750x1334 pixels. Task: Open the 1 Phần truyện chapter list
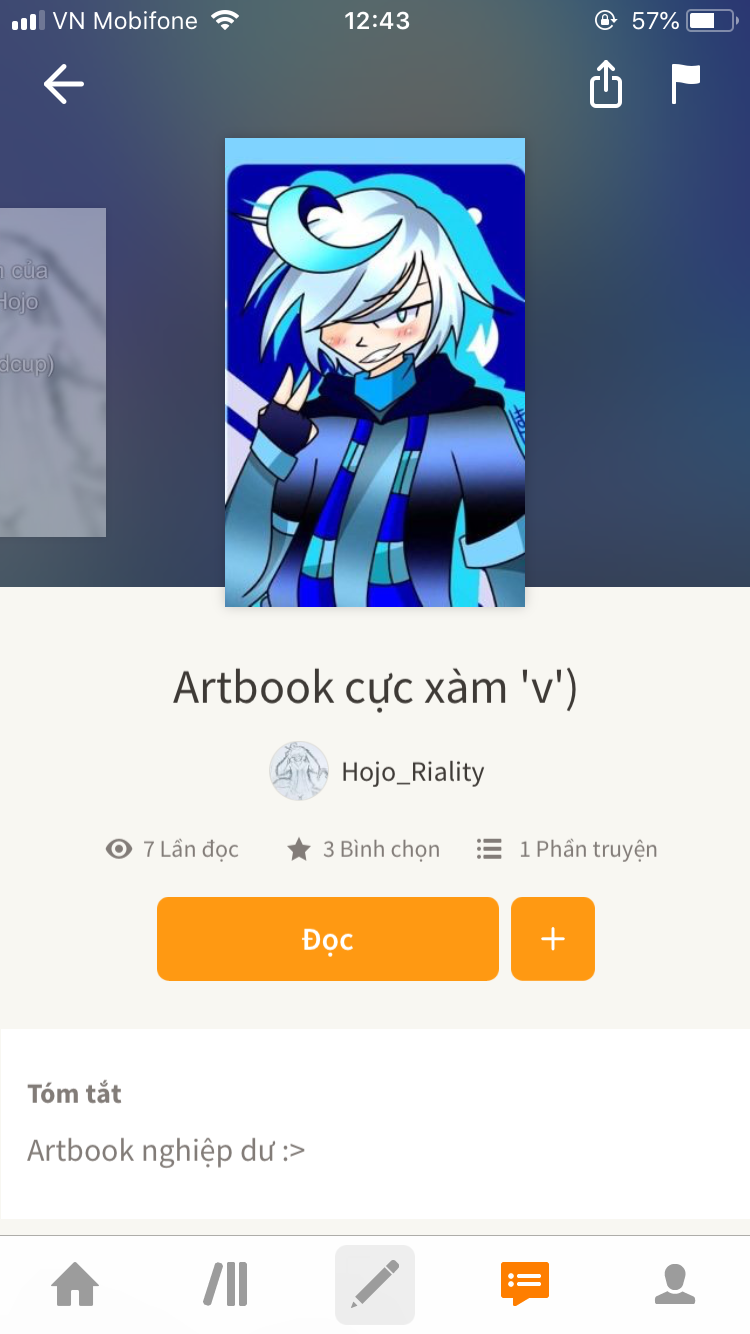[x=566, y=850]
